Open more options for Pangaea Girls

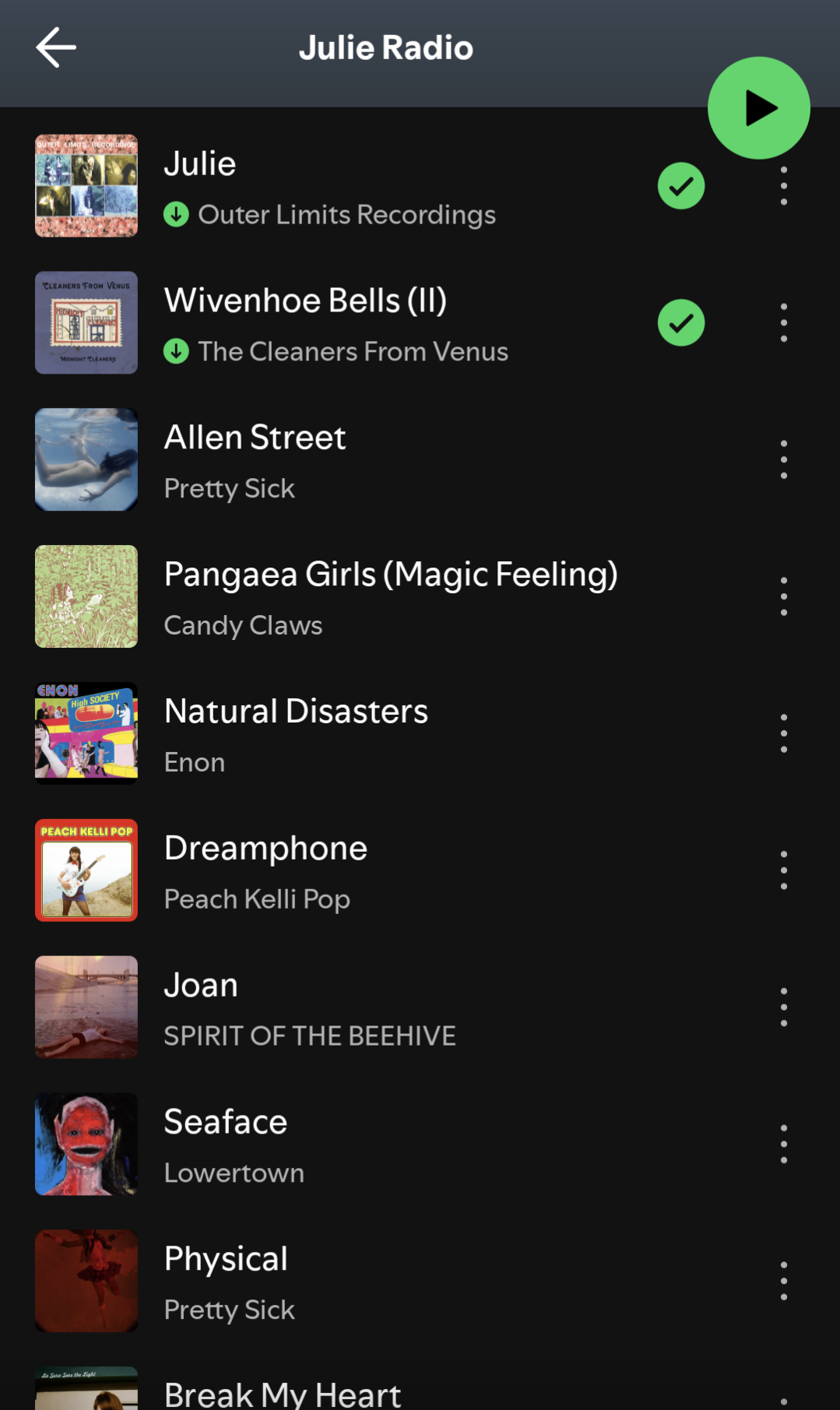click(x=784, y=597)
